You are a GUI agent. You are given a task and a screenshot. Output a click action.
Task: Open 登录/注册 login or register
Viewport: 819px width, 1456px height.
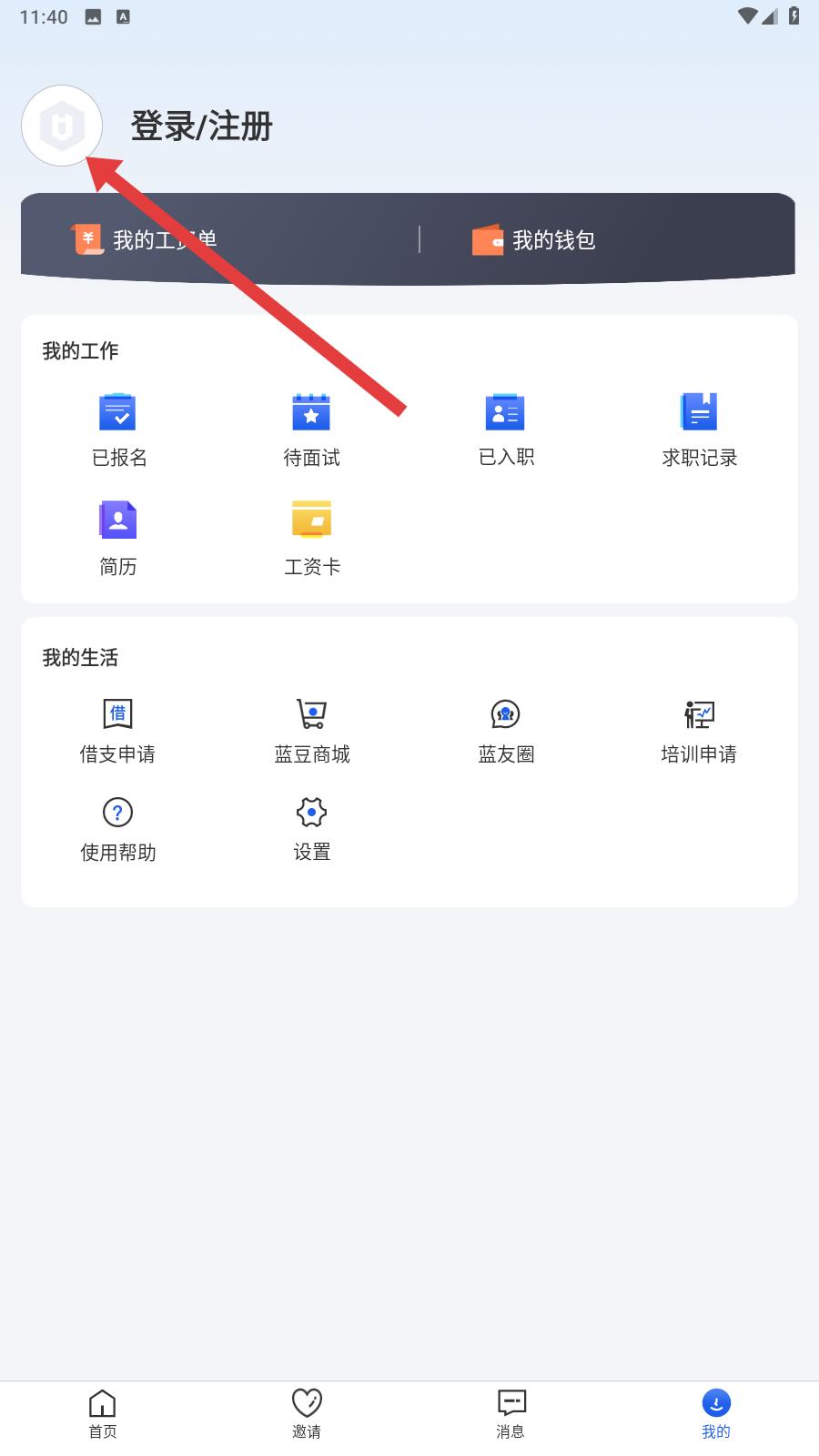202,126
